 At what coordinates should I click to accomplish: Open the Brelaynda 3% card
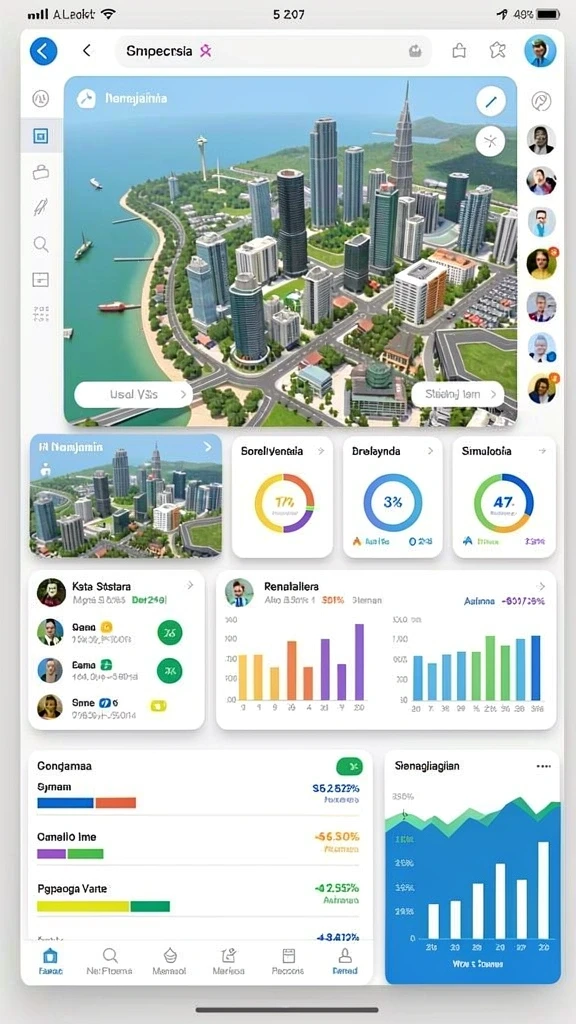point(392,497)
